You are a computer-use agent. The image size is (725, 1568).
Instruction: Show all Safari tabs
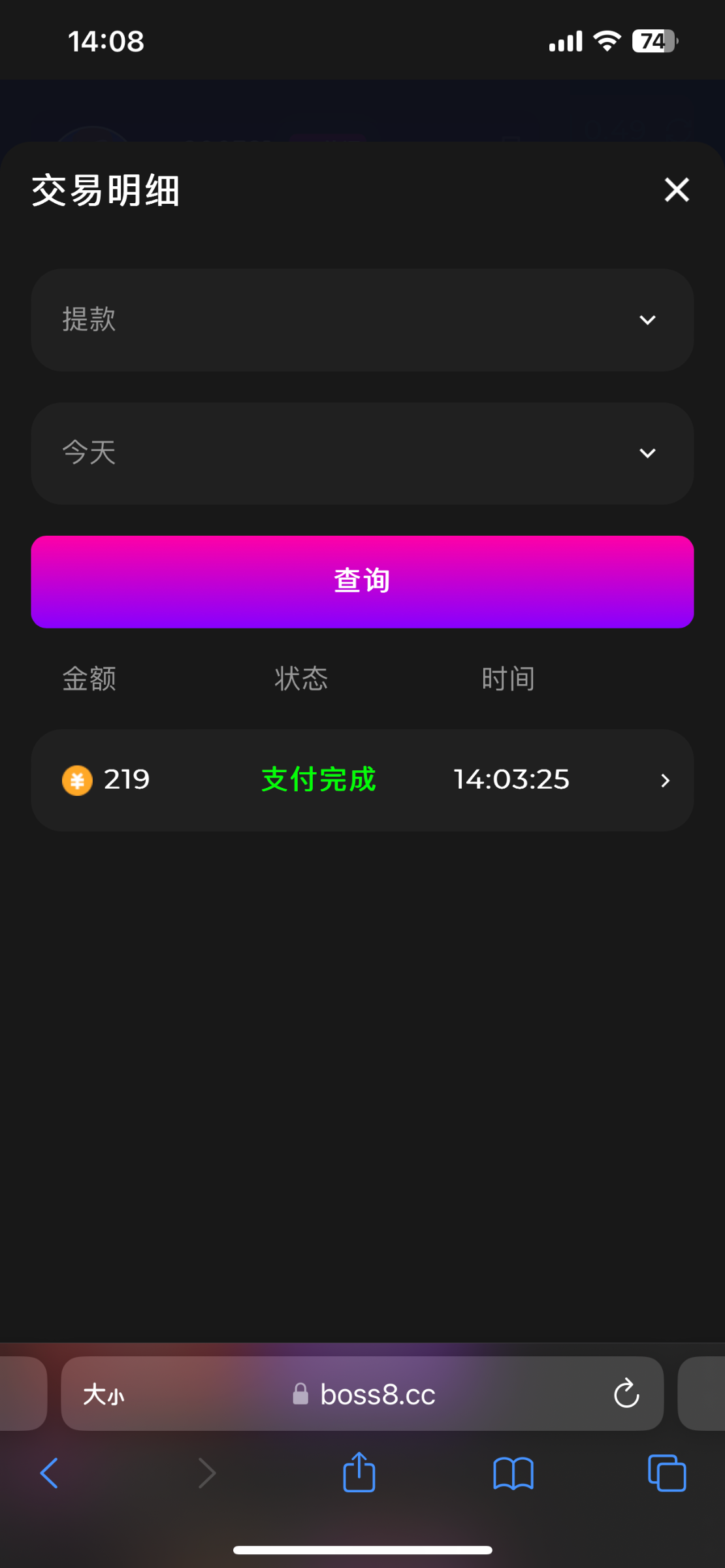[666, 1474]
